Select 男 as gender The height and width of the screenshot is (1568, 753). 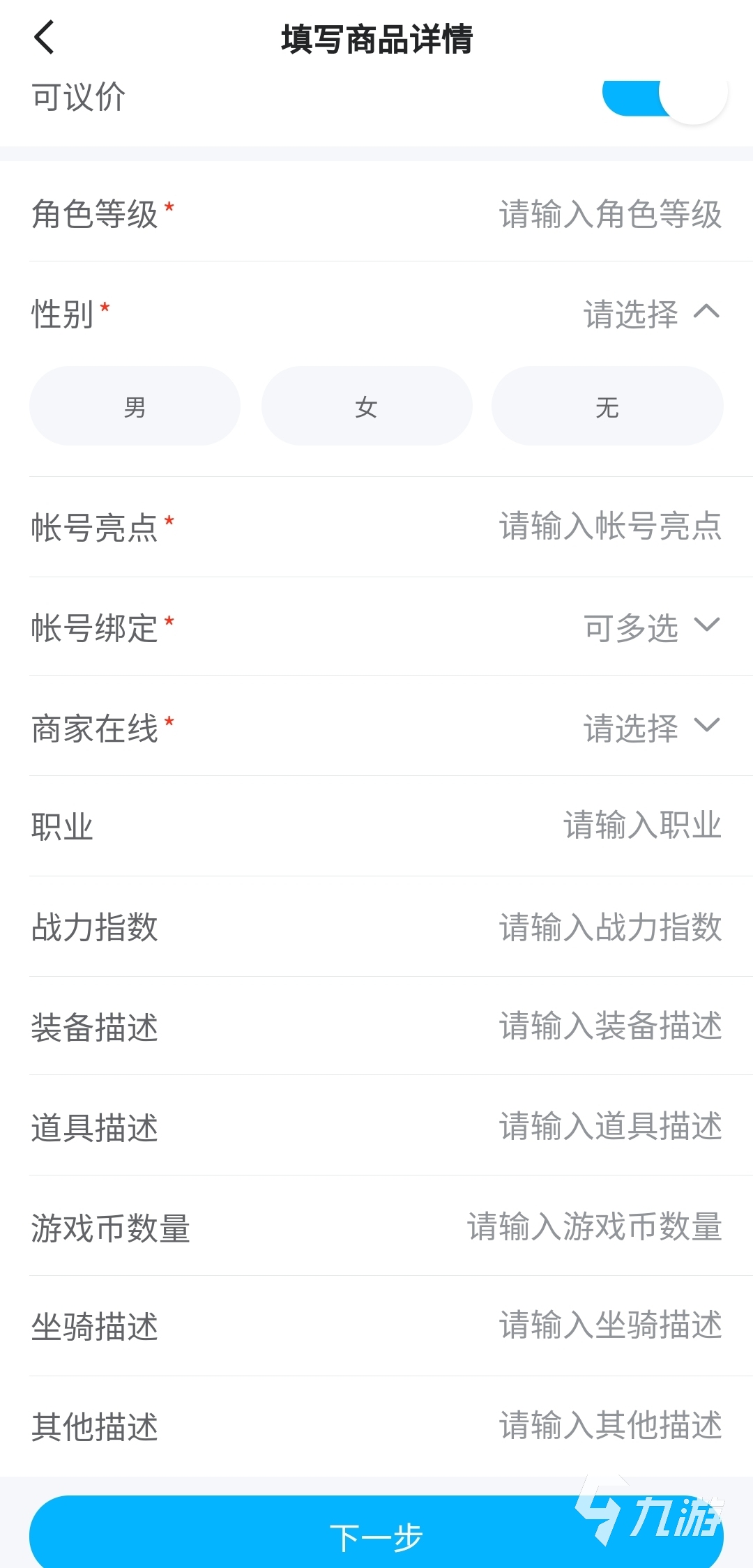(x=135, y=406)
